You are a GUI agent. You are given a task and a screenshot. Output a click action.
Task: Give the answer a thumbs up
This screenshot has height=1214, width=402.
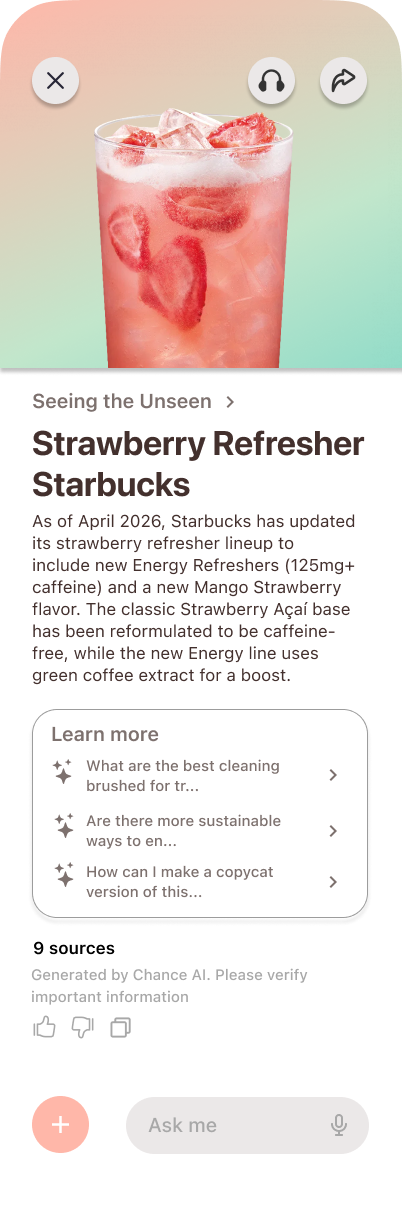click(x=44, y=1027)
